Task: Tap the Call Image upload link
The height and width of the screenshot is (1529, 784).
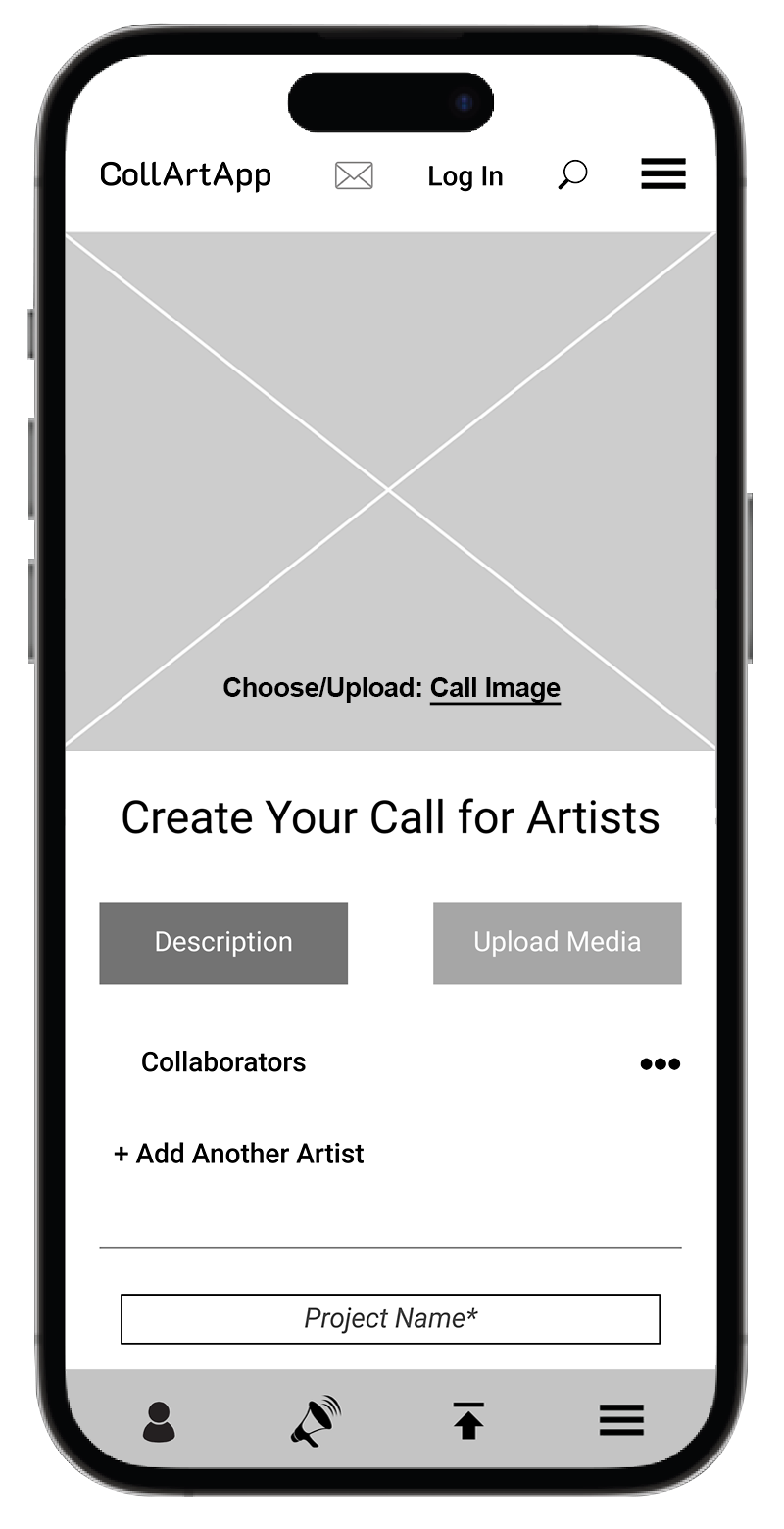Action: (x=495, y=688)
